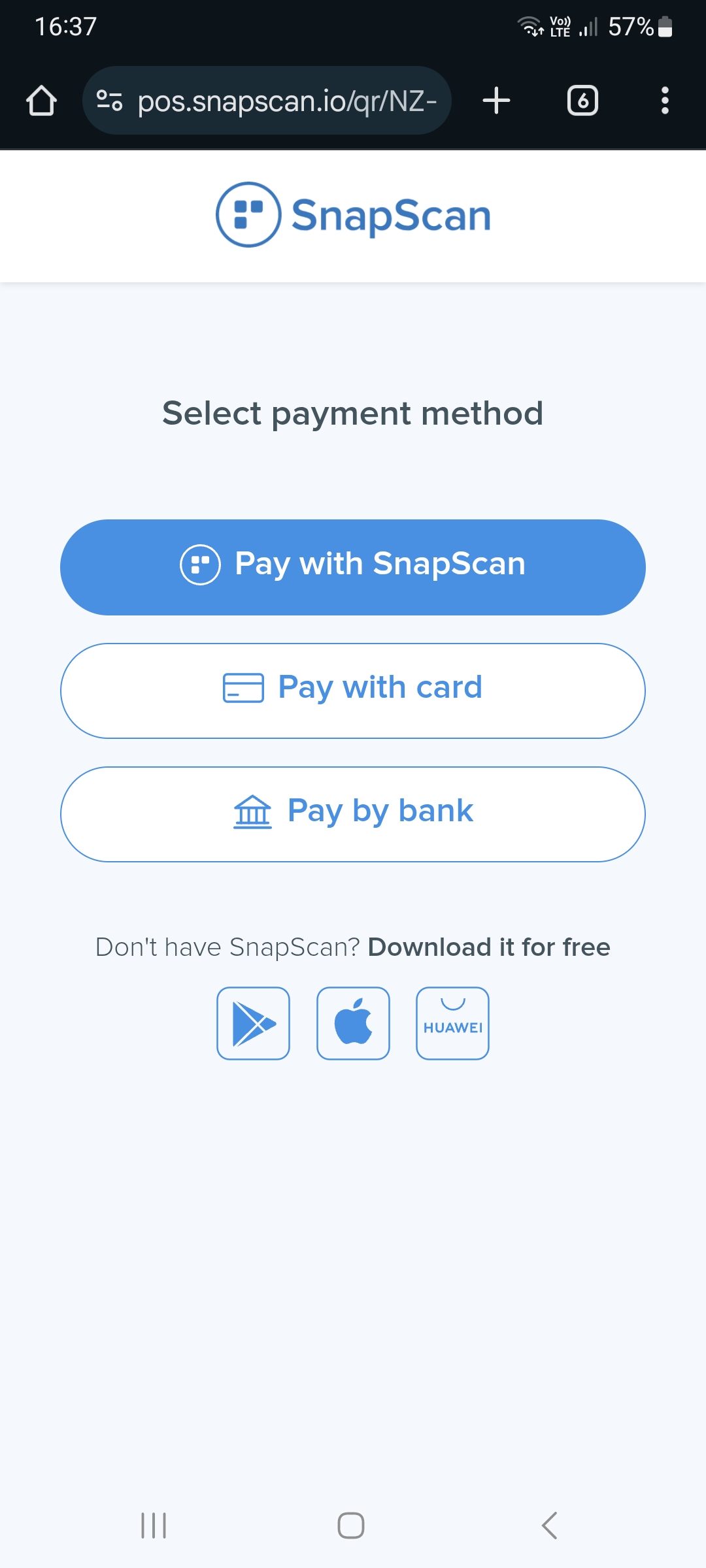
Task: Open a new browser tab
Action: point(496,101)
